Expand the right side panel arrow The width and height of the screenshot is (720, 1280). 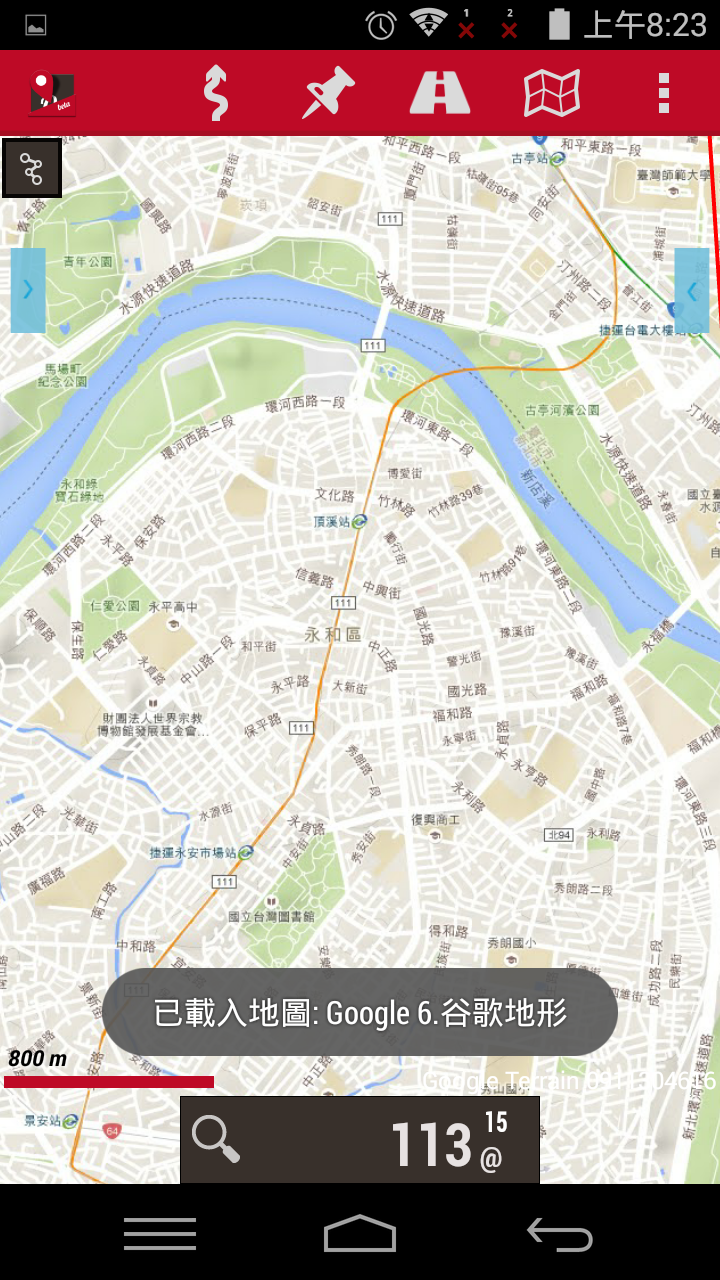692,290
